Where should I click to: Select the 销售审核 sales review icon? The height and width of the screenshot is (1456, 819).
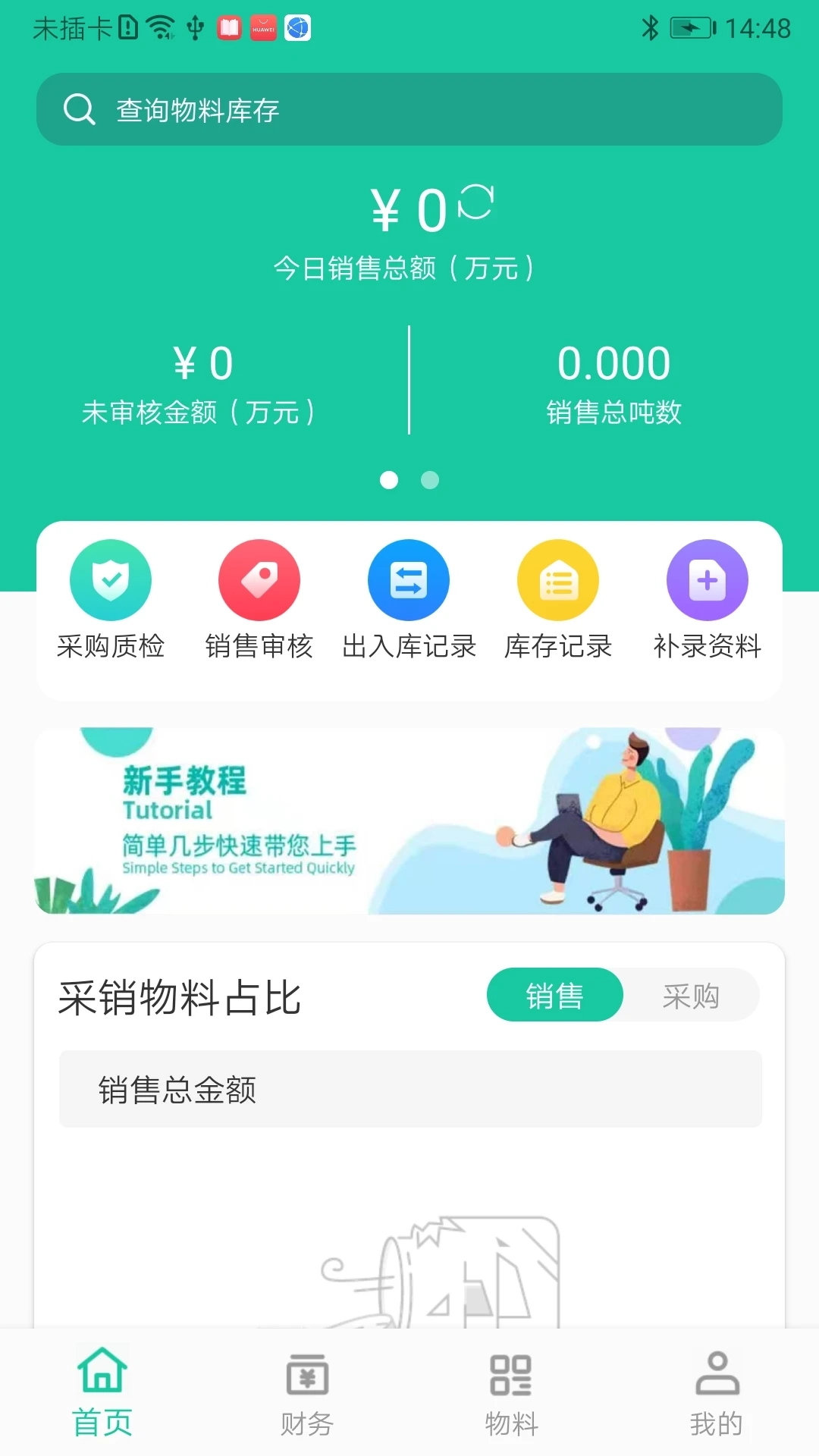(x=259, y=579)
